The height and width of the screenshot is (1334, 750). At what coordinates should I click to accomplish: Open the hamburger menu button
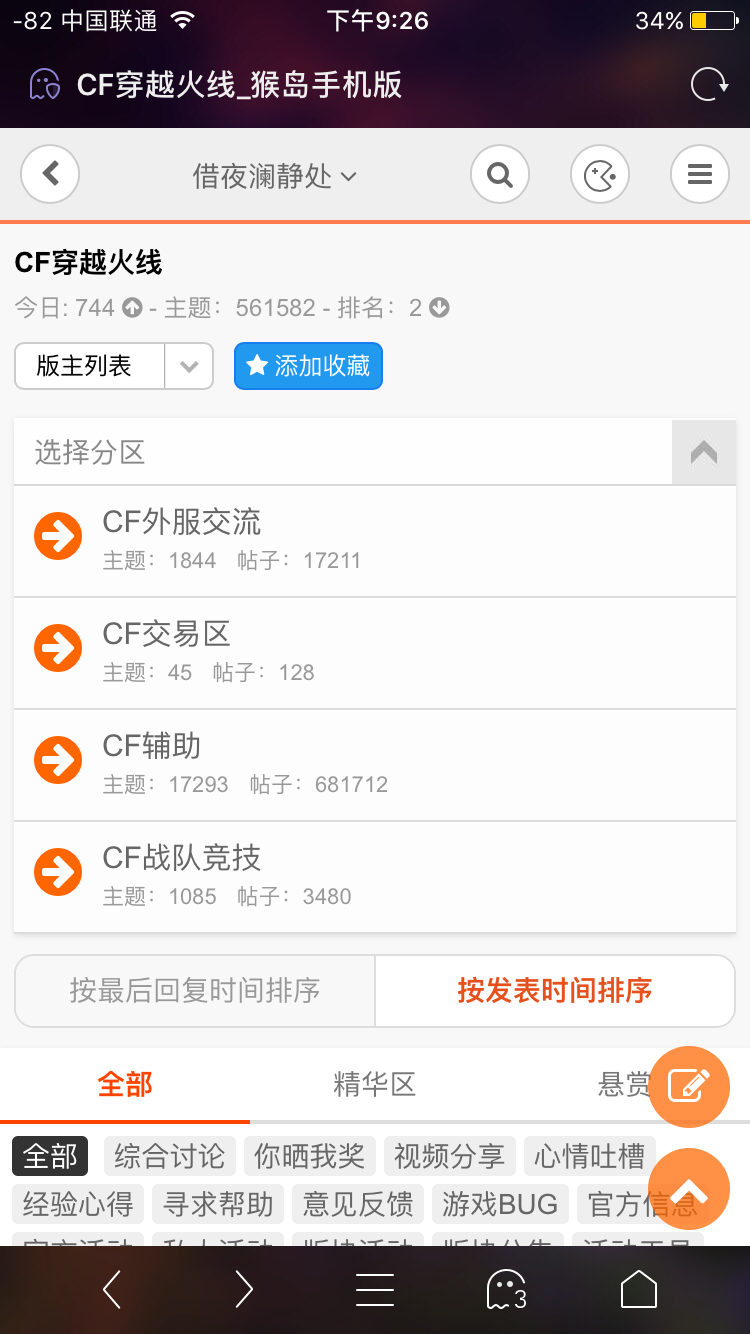pyautogui.click(x=700, y=175)
